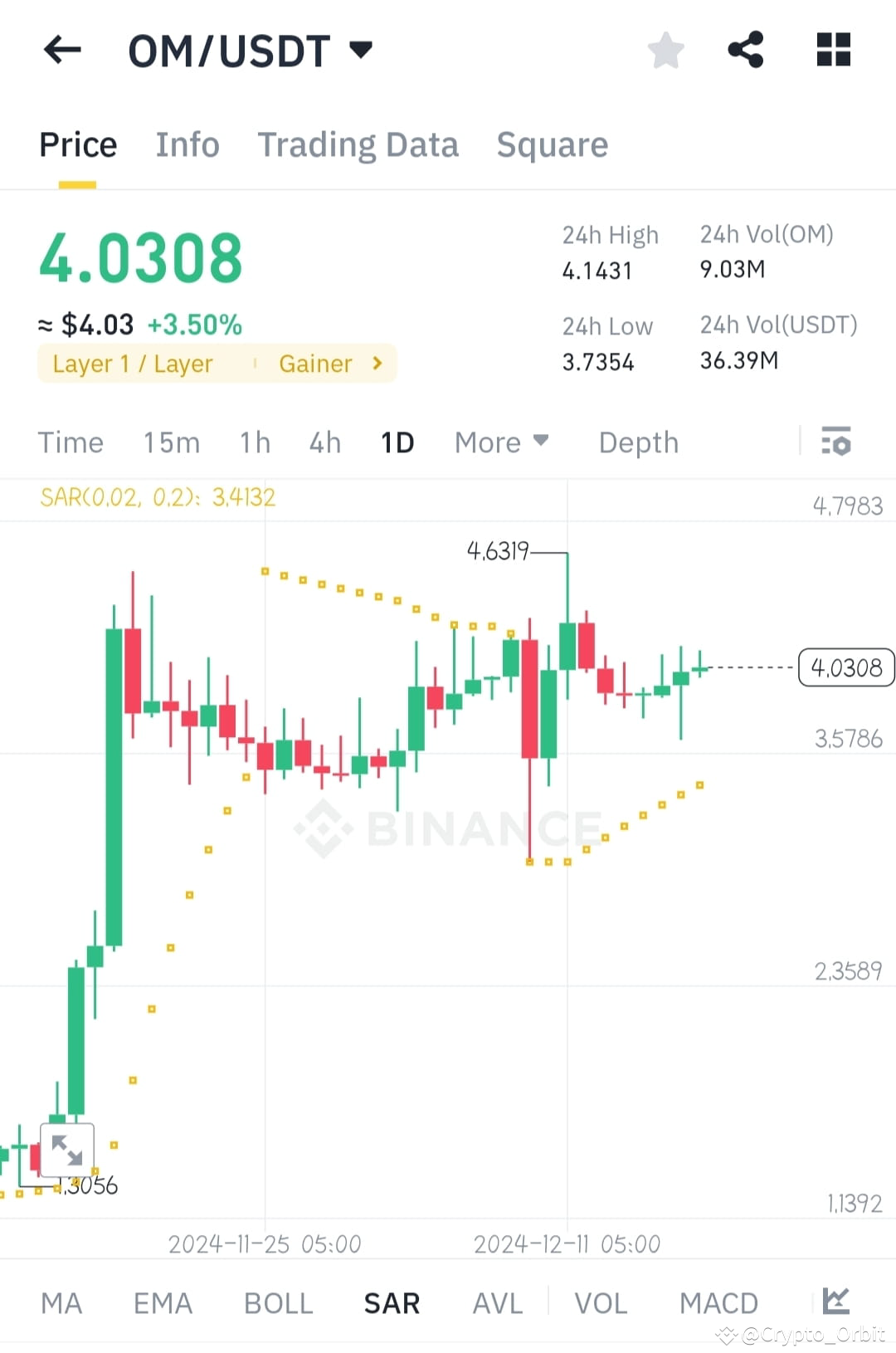Expand the chart to fullscreen
Viewport: 896px width, 1353px height.
tap(66, 1150)
